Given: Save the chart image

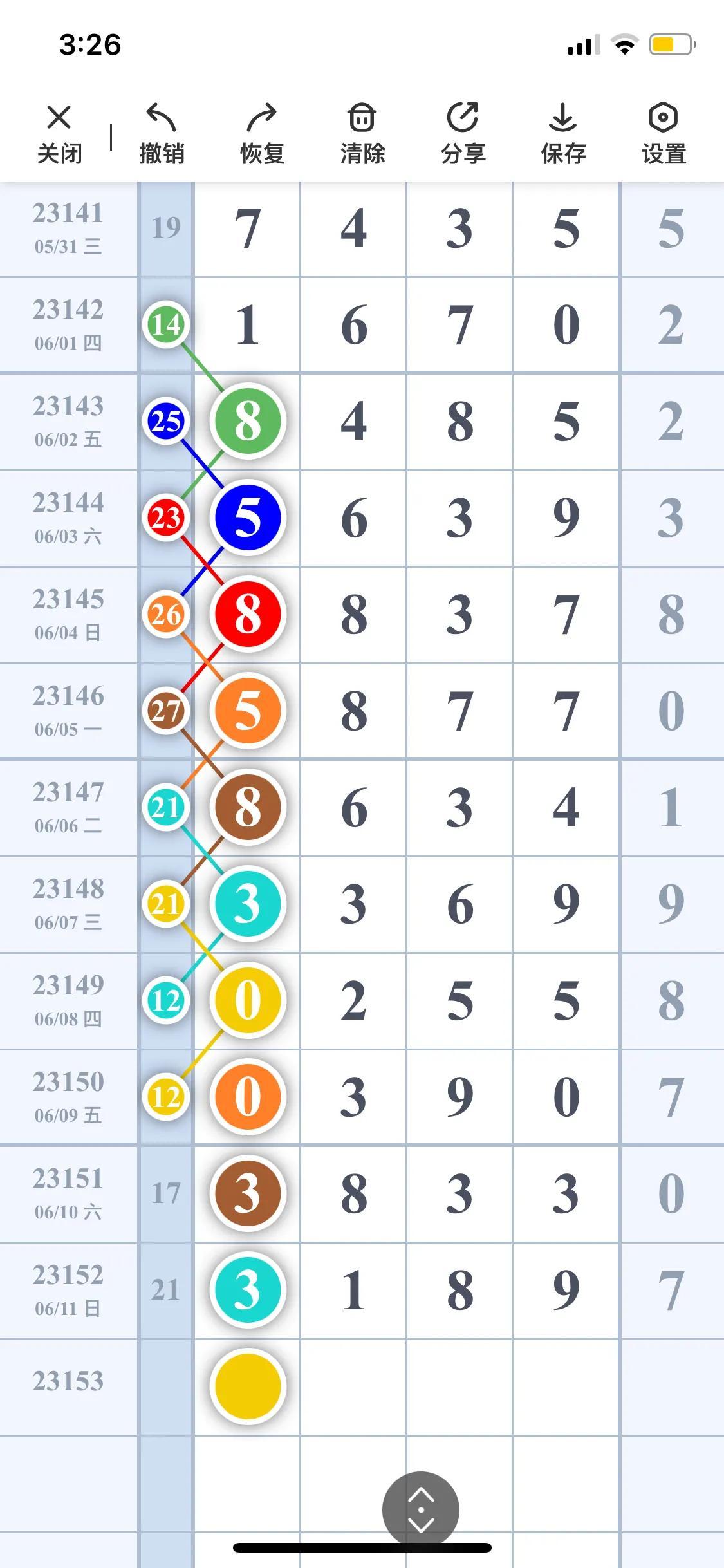Looking at the screenshot, I should 563,134.
